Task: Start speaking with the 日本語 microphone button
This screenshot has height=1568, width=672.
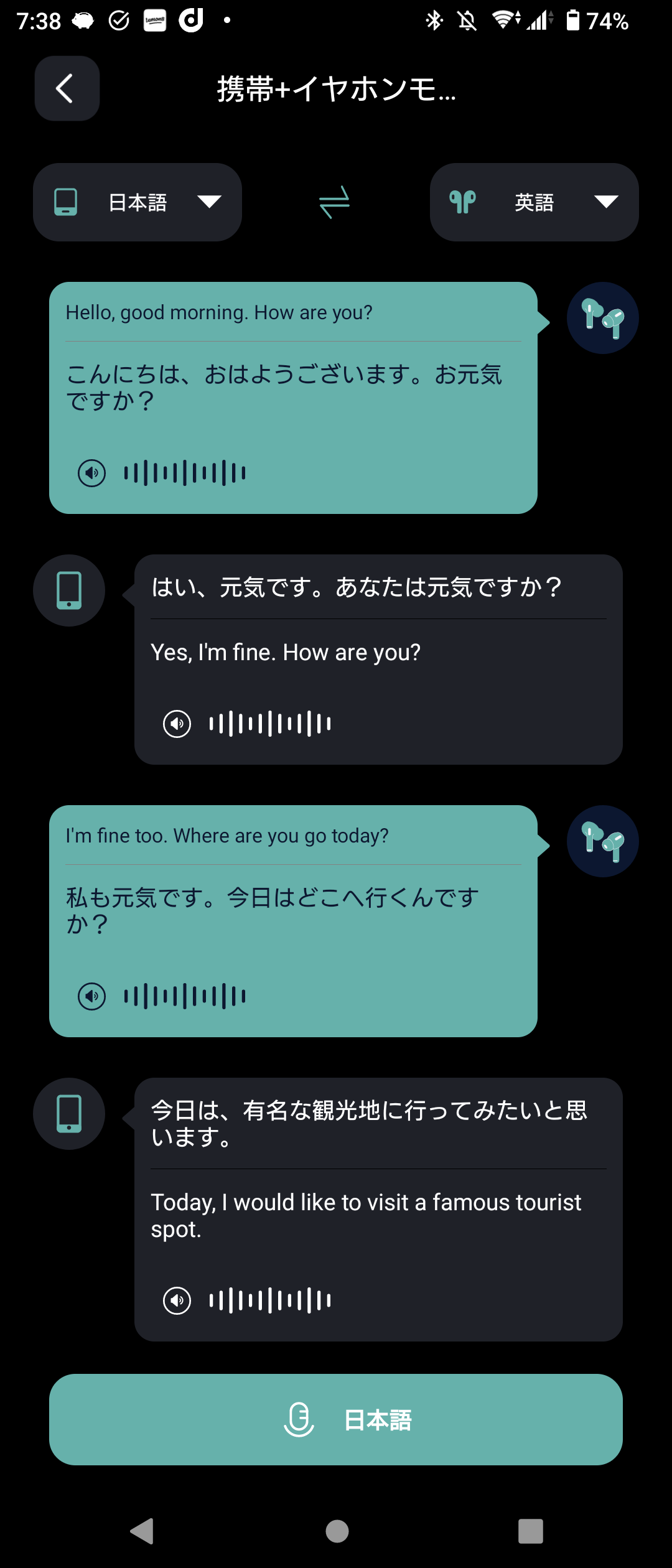Action: tap(336, 1419)
